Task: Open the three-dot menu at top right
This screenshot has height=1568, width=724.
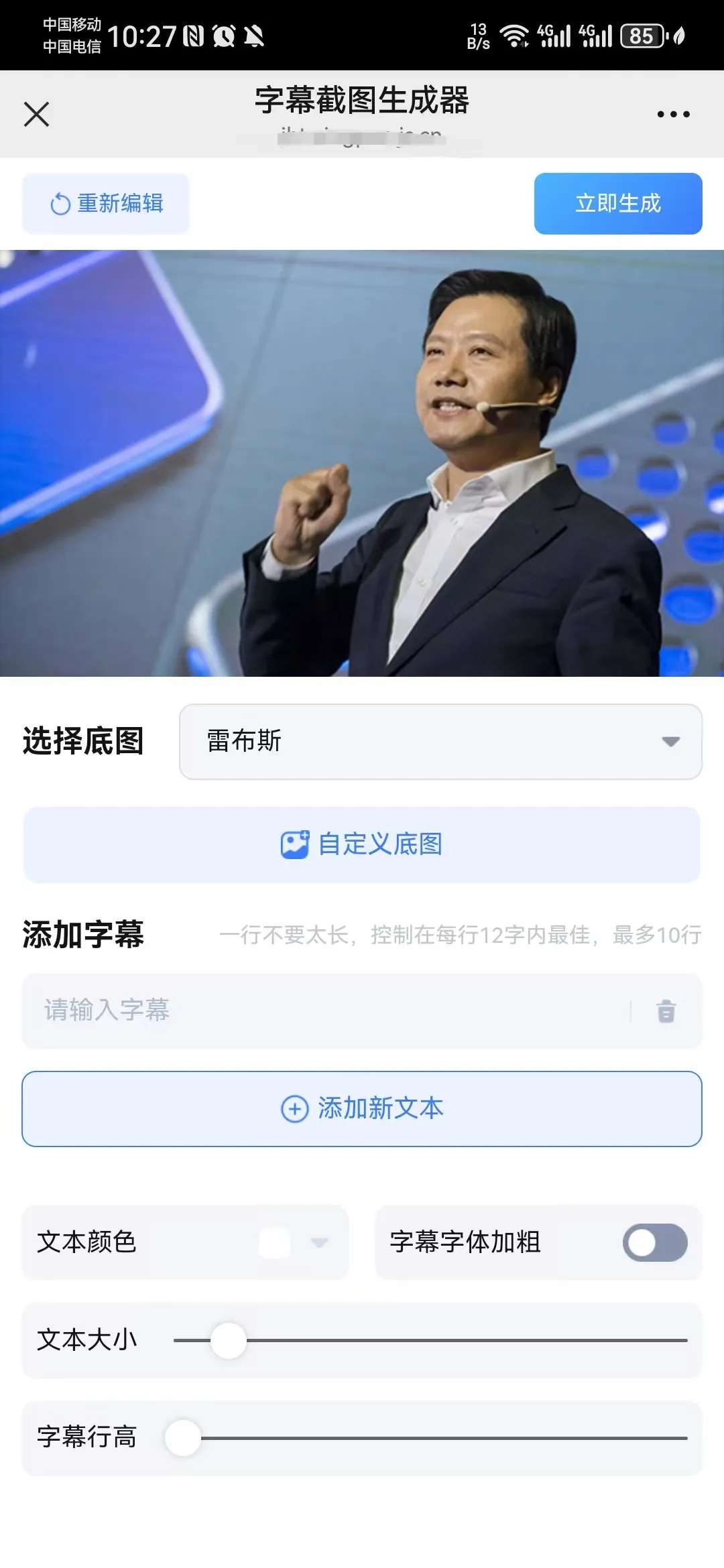Action: [x=672, y=113]
